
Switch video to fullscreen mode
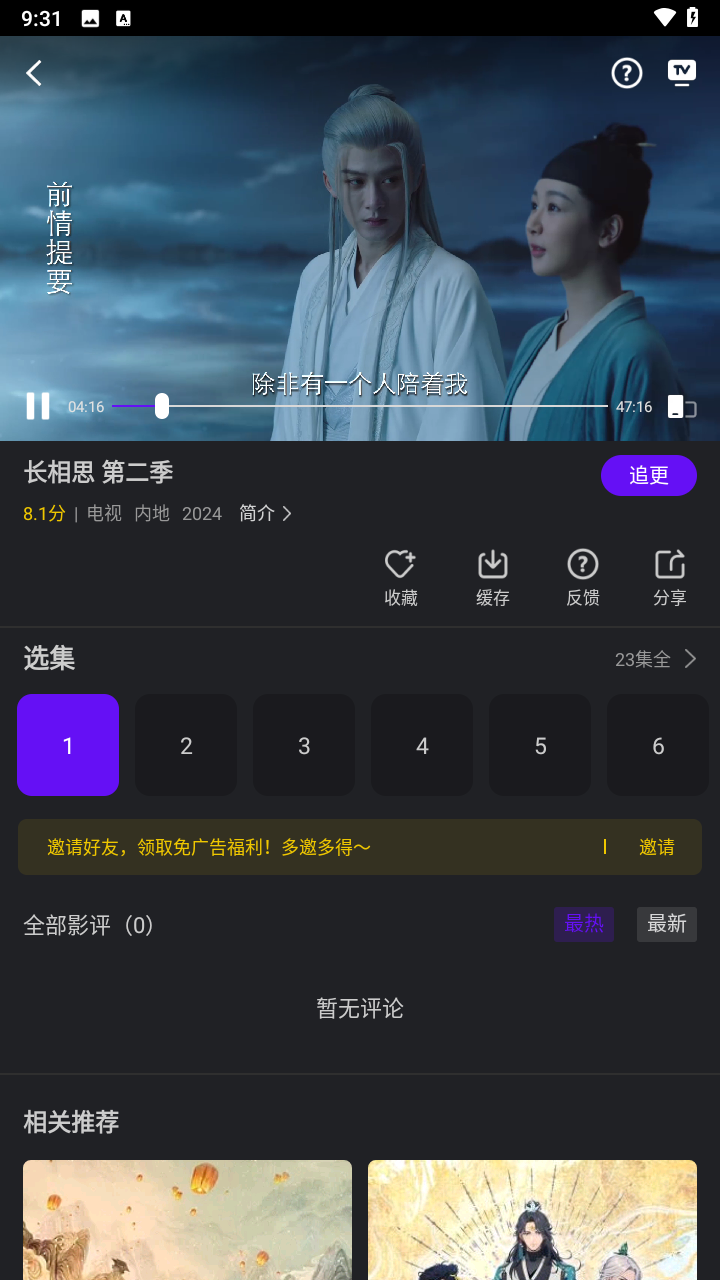(682, 407)
